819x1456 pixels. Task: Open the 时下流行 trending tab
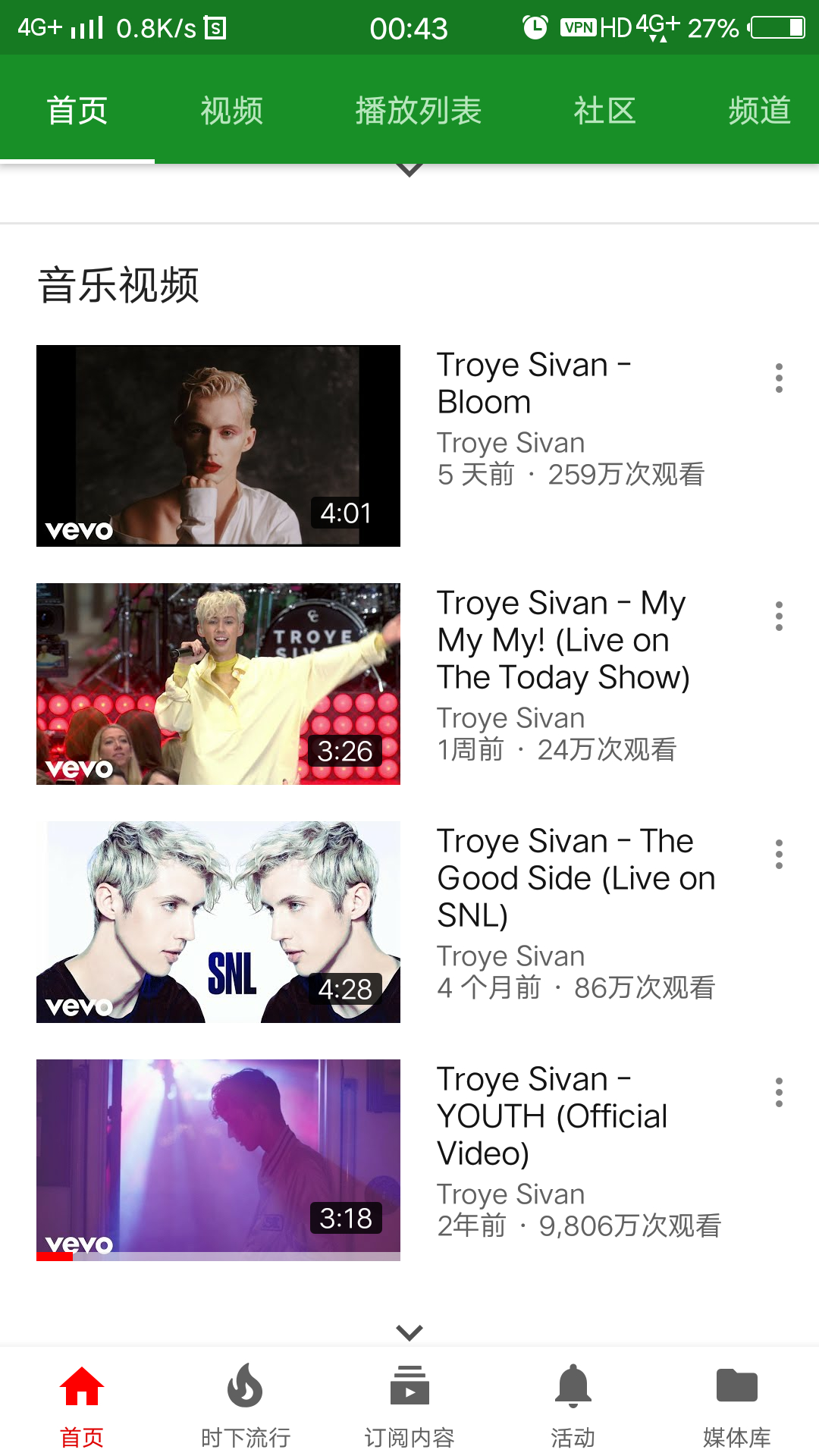coord(245,1403)
